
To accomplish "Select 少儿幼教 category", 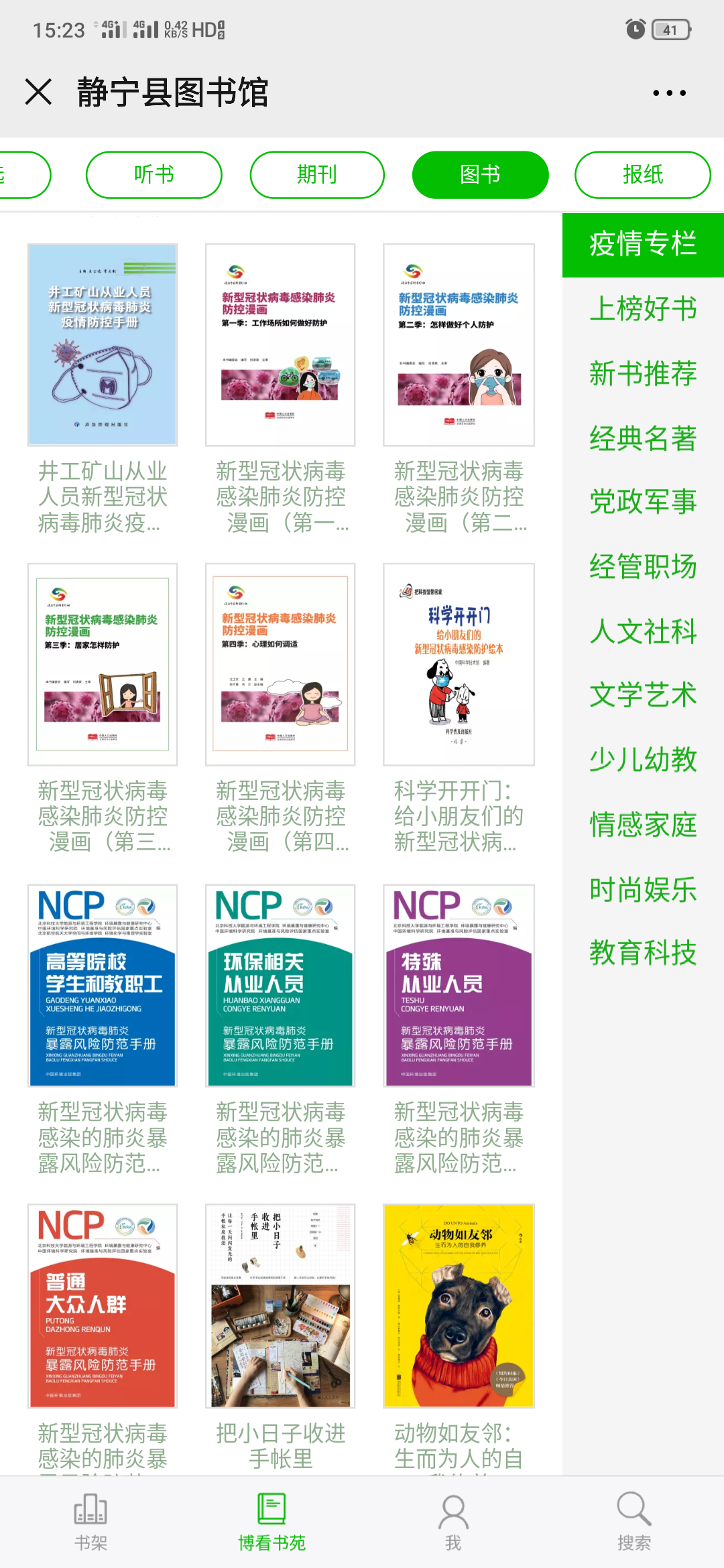I will pyautogui.click(x=642, y=759).
